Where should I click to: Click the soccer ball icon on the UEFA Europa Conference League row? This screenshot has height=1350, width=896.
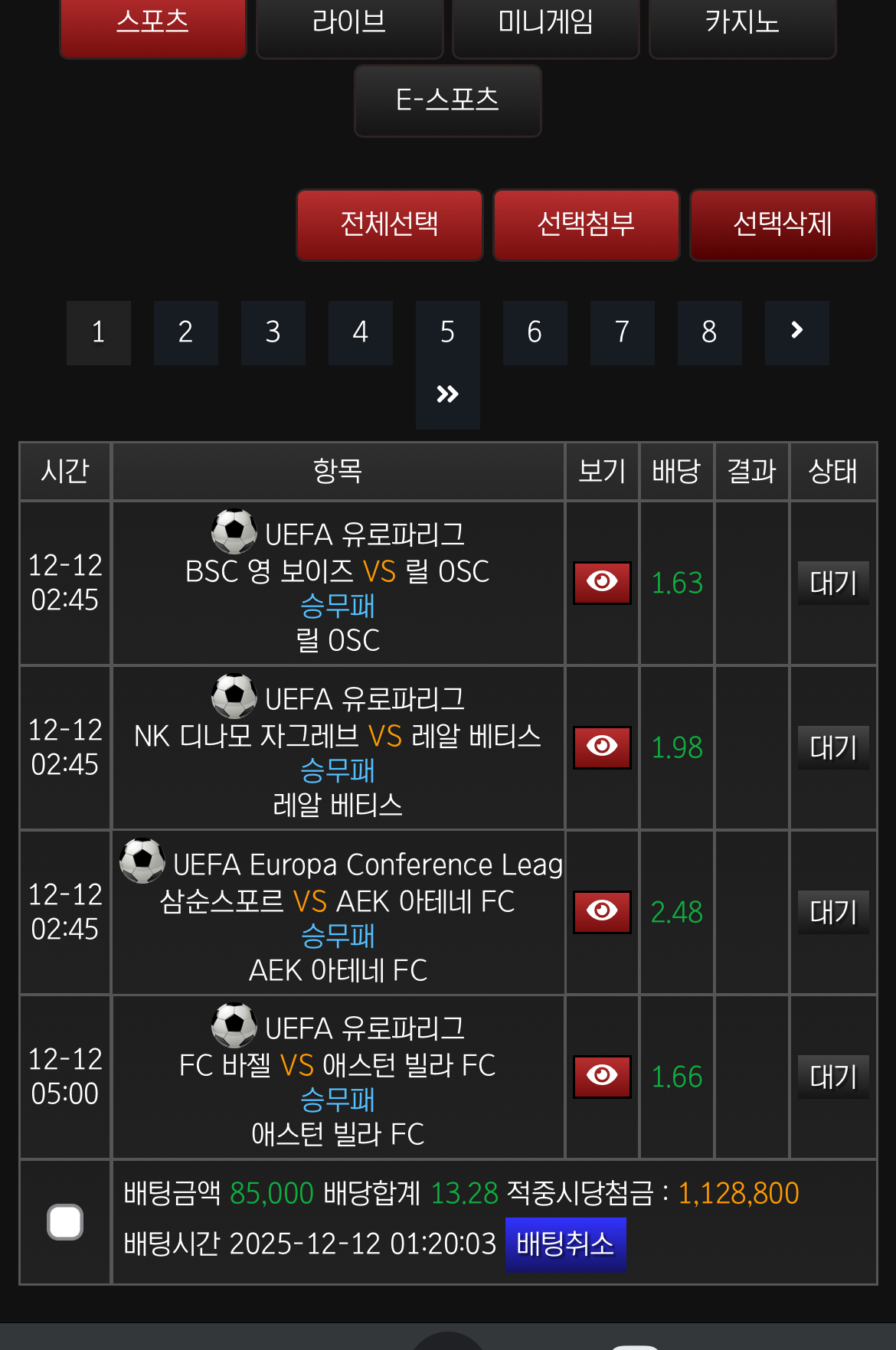142,861
